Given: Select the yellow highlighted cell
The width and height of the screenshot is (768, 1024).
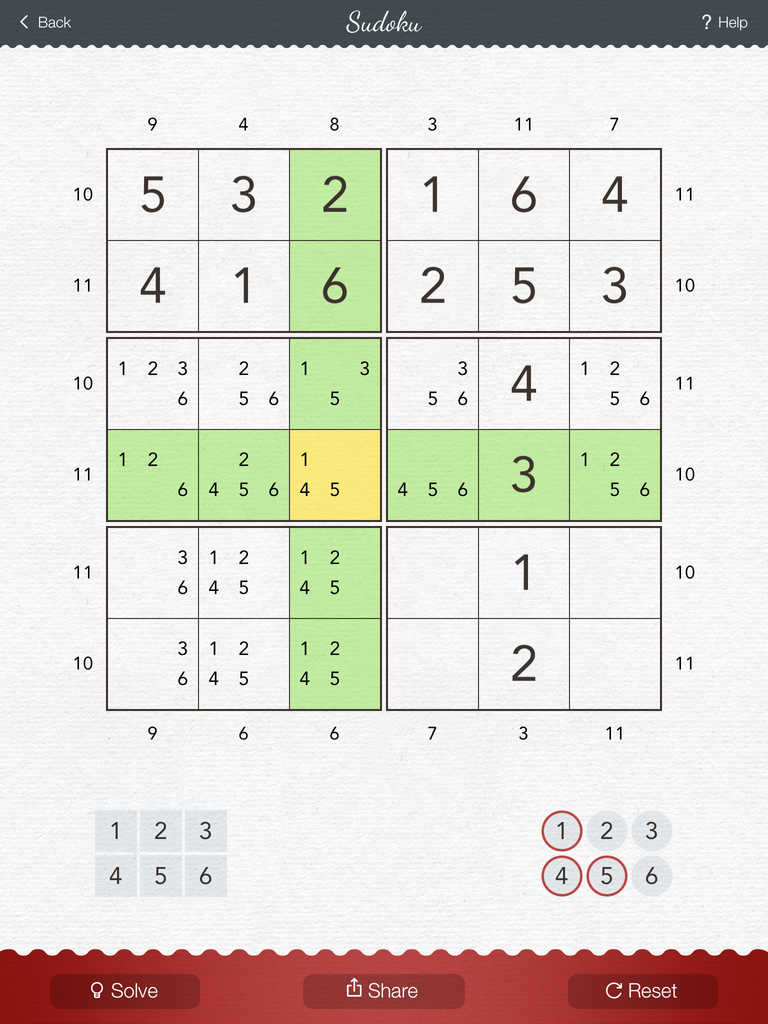Looking at the screenshot, I should (335, 475).
